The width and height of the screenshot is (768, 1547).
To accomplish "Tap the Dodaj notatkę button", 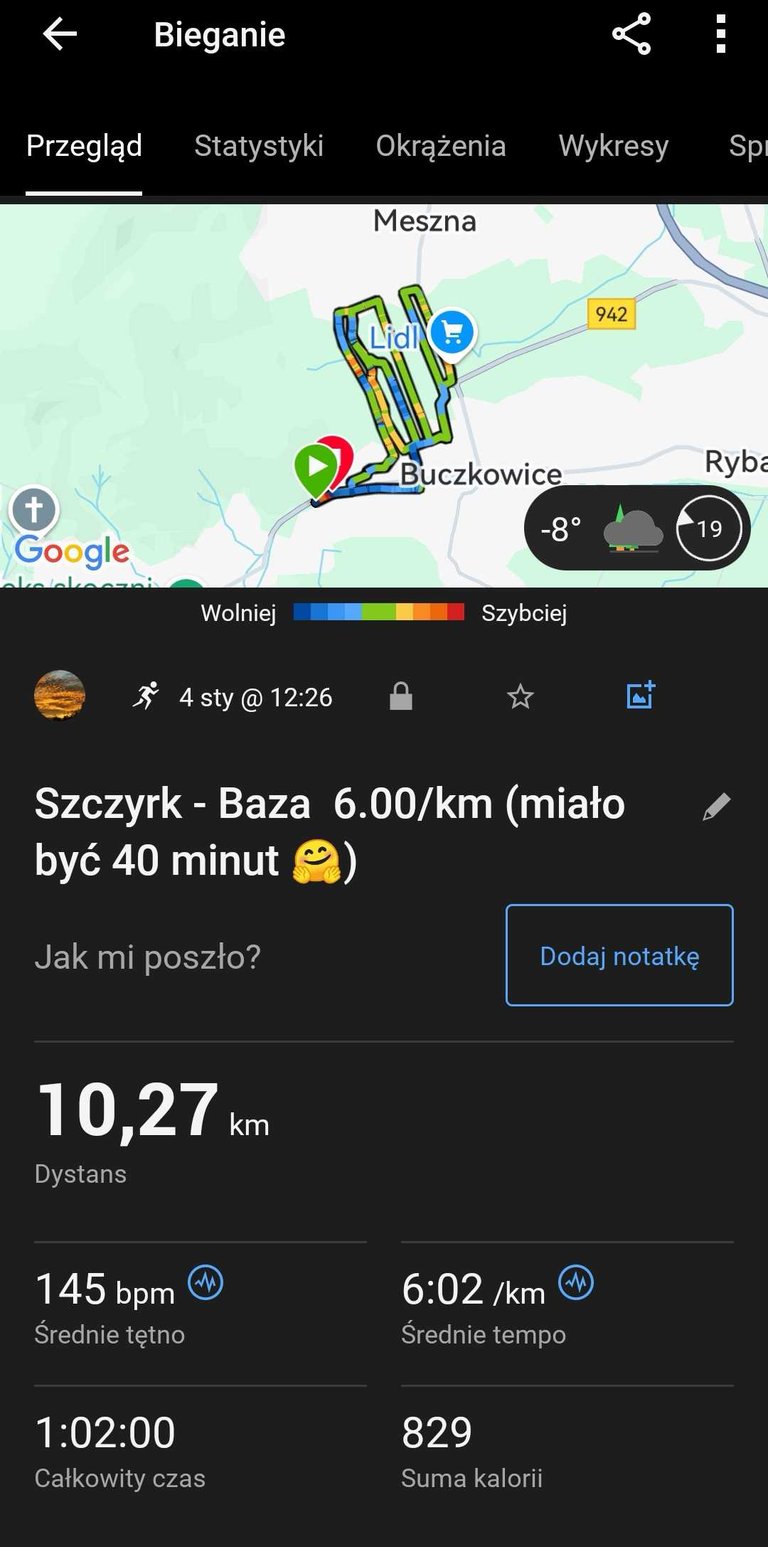I will [619, 955].
